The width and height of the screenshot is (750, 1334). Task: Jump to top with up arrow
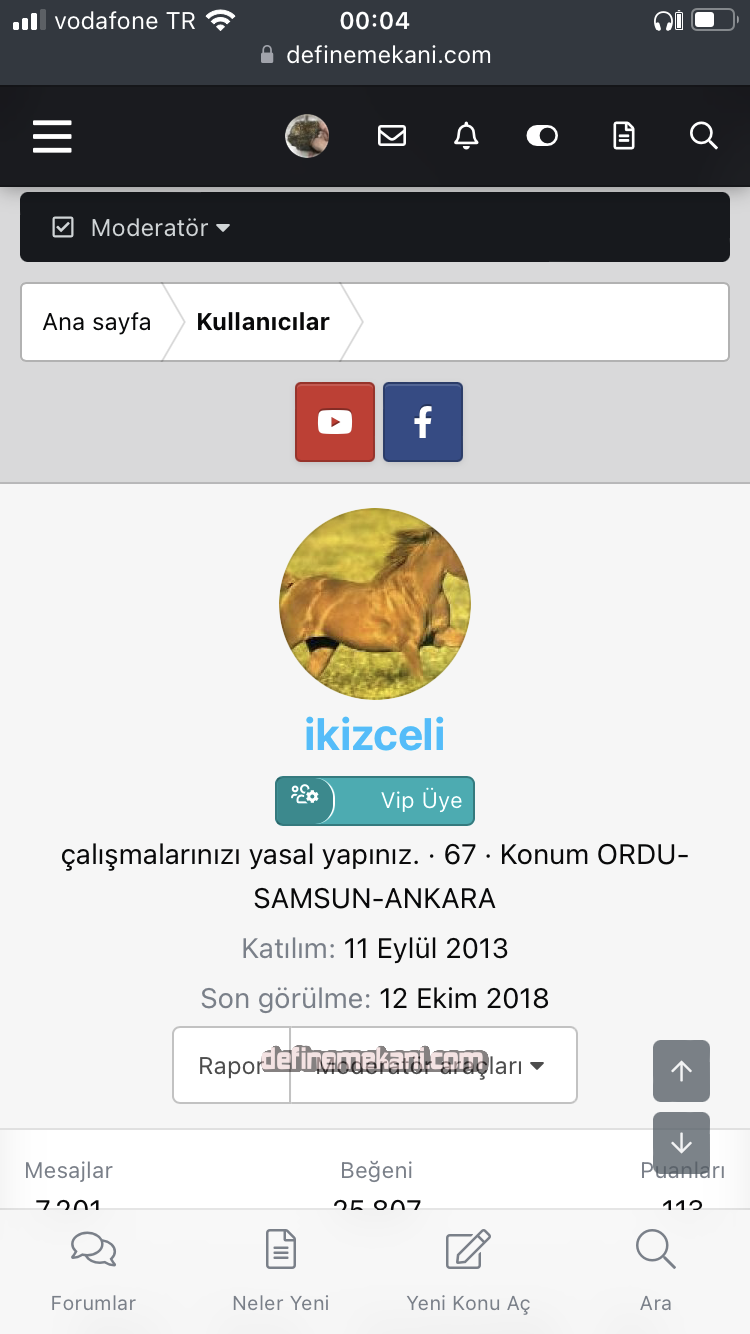[x=681, y=1071]
